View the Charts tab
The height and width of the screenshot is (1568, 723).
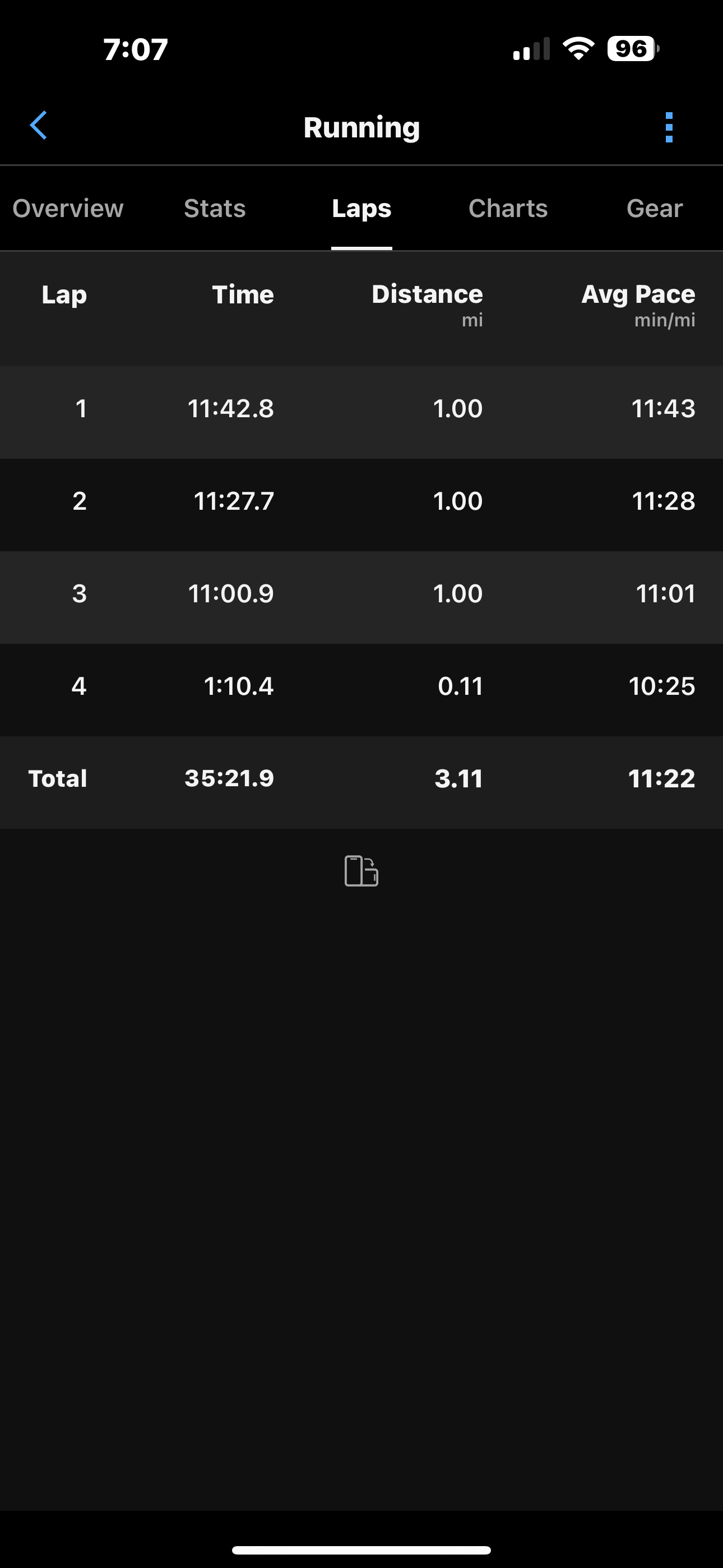tap(508, 209)
